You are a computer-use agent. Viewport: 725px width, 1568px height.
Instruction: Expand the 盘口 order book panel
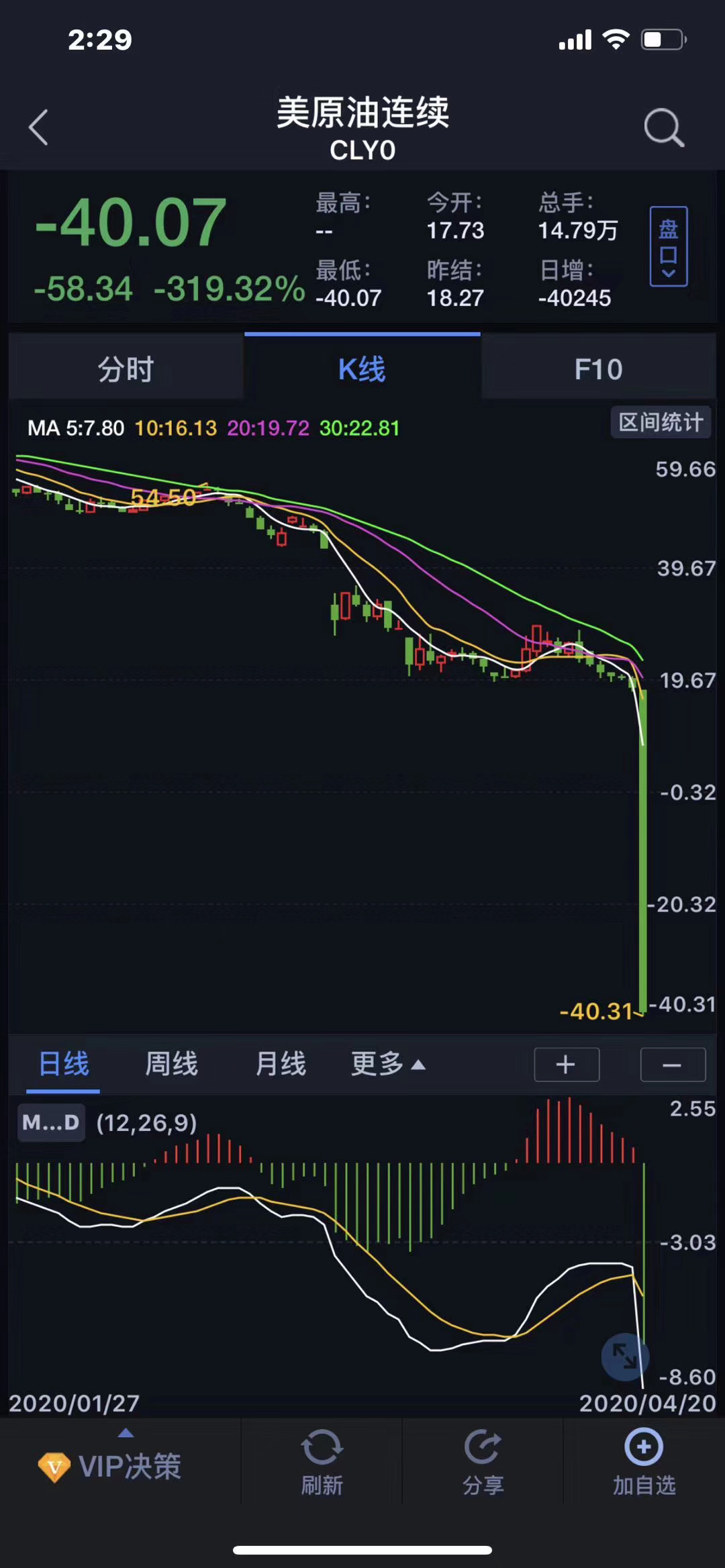pyautogui.click(x=668, y=246)
